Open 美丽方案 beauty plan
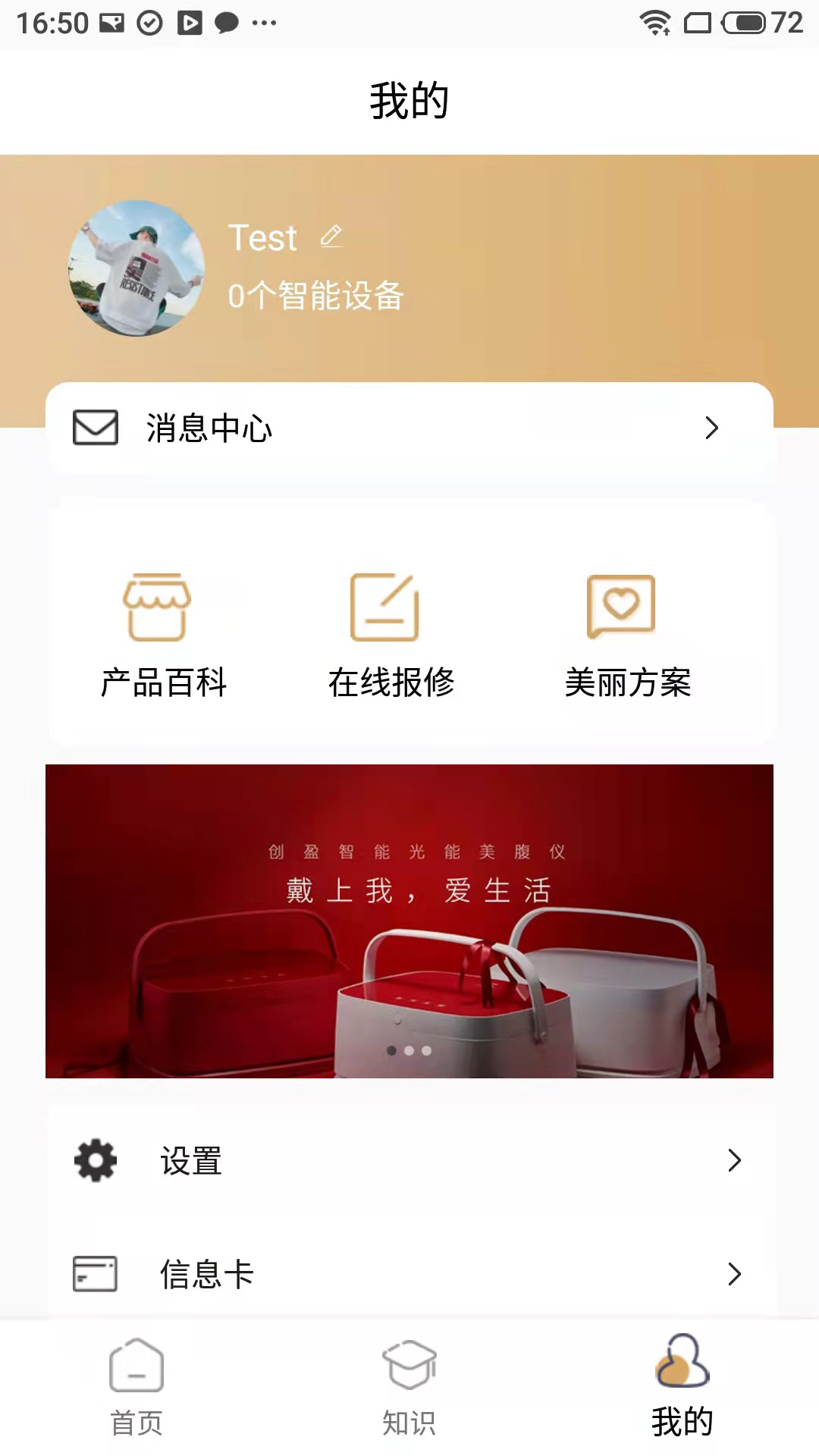Viewport: 819px width, 1456px height. tap(628, 637)
